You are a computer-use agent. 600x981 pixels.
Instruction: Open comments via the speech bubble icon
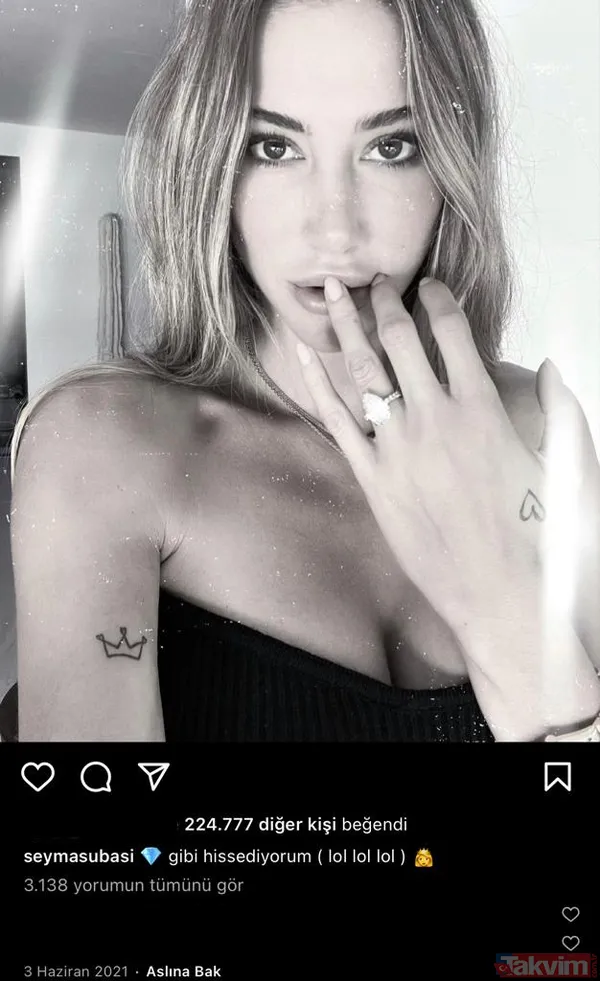(96, 776)
